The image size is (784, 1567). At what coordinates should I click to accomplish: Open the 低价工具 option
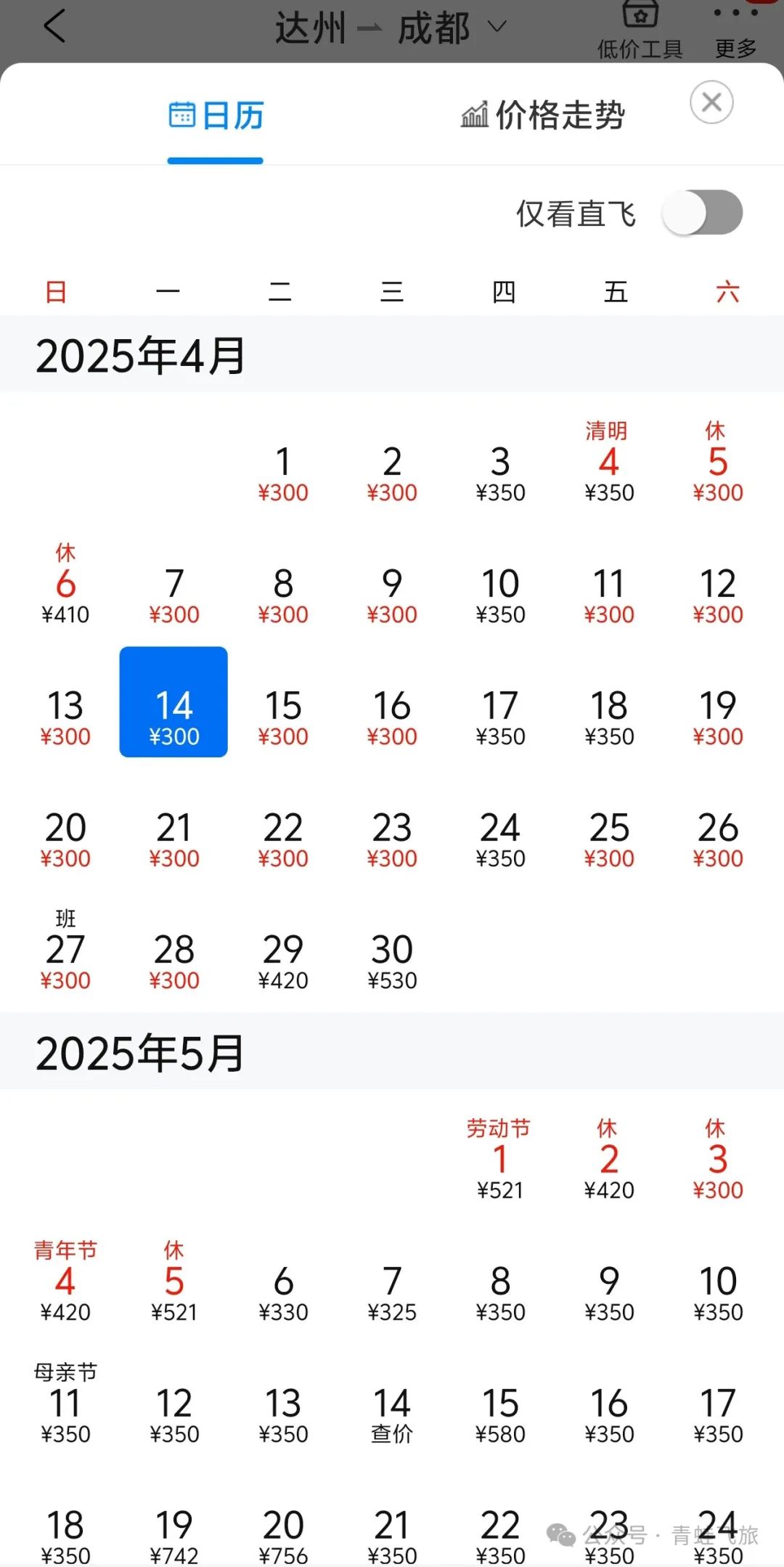(x=640, y=29)
